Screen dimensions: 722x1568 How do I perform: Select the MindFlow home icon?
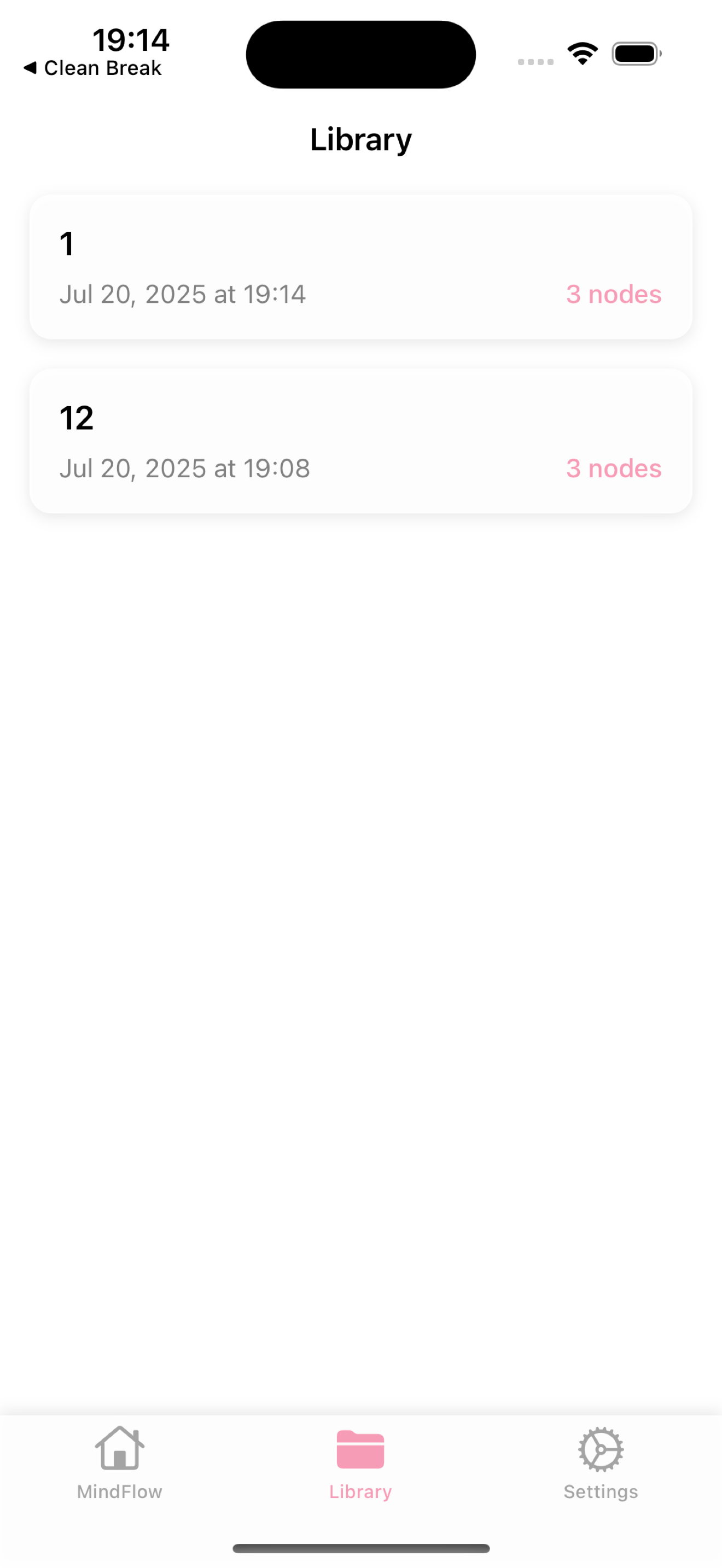[119, 1455]
